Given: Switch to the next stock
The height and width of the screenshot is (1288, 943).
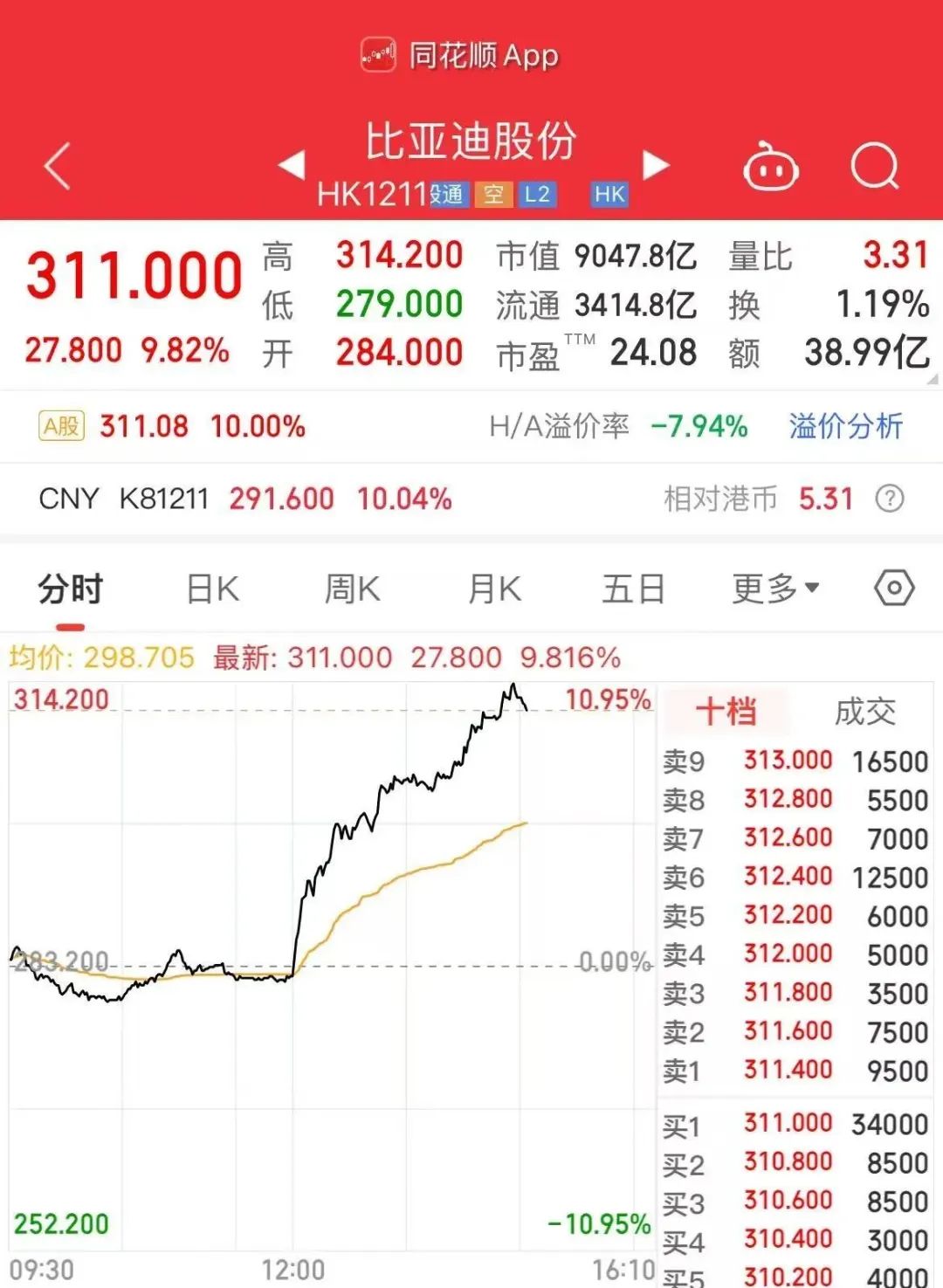Looking at the screenshot, I should (656, 164).
